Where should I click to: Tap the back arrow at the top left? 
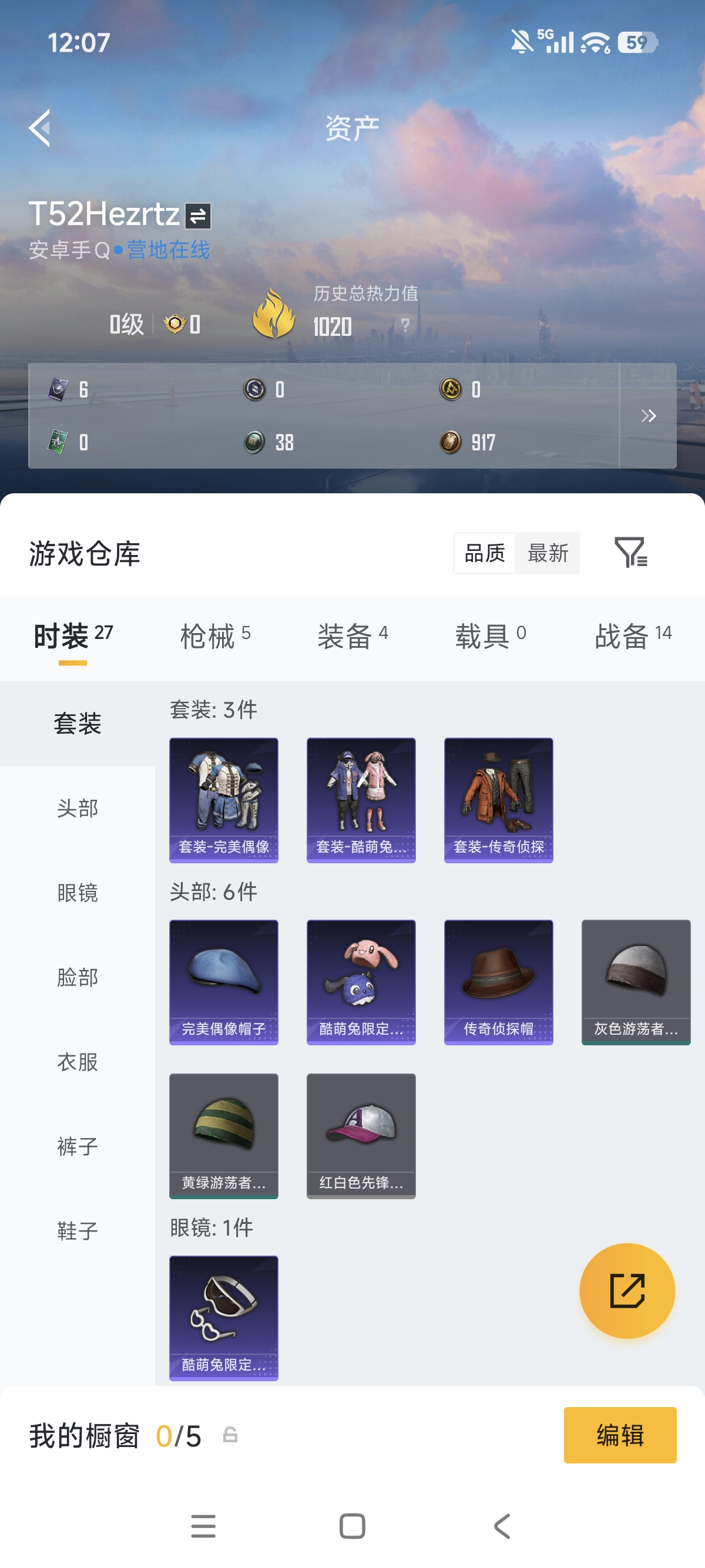(x=40, y=128)
